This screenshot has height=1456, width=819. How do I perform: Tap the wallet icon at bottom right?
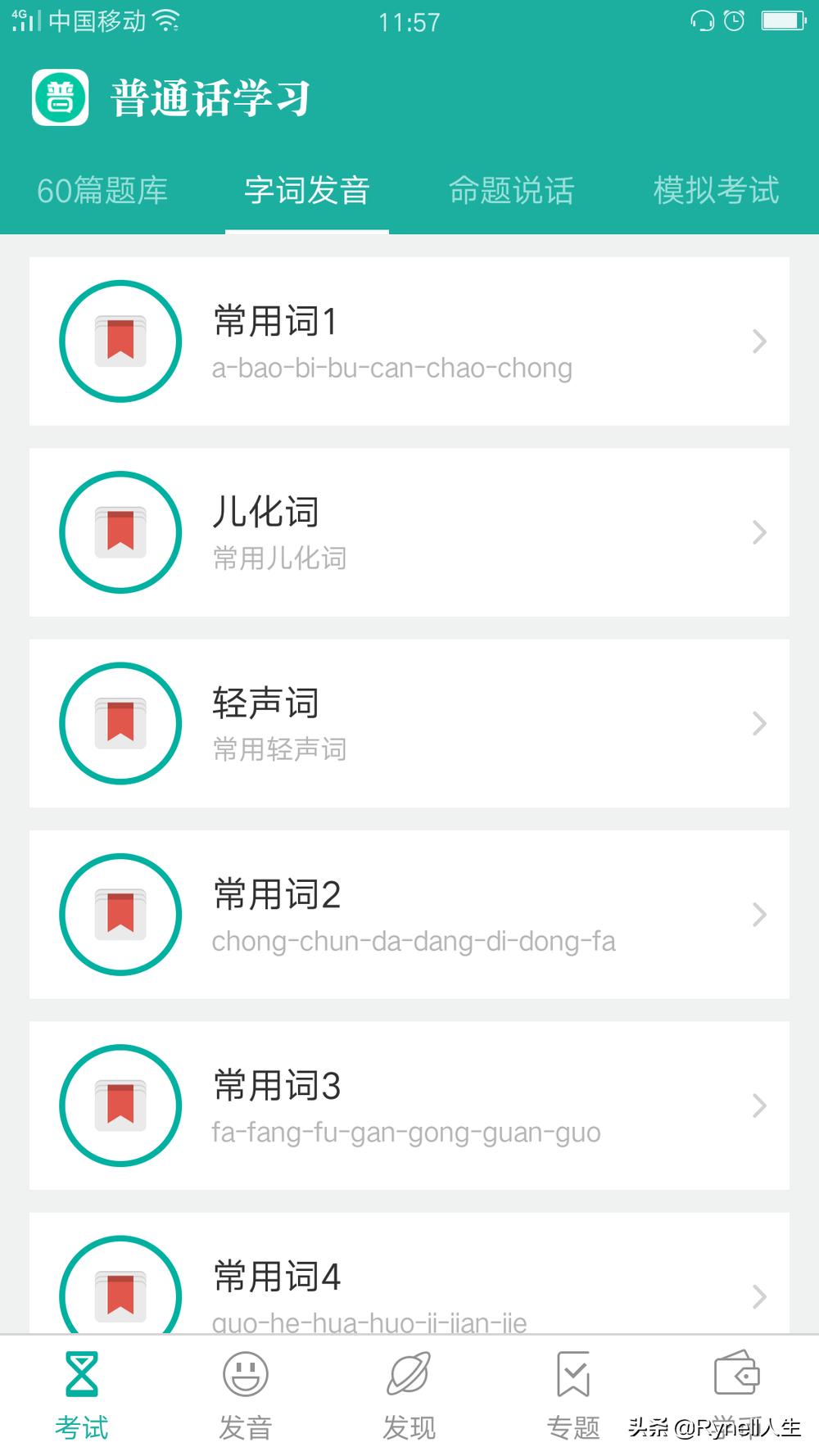tap(736, 1376)
